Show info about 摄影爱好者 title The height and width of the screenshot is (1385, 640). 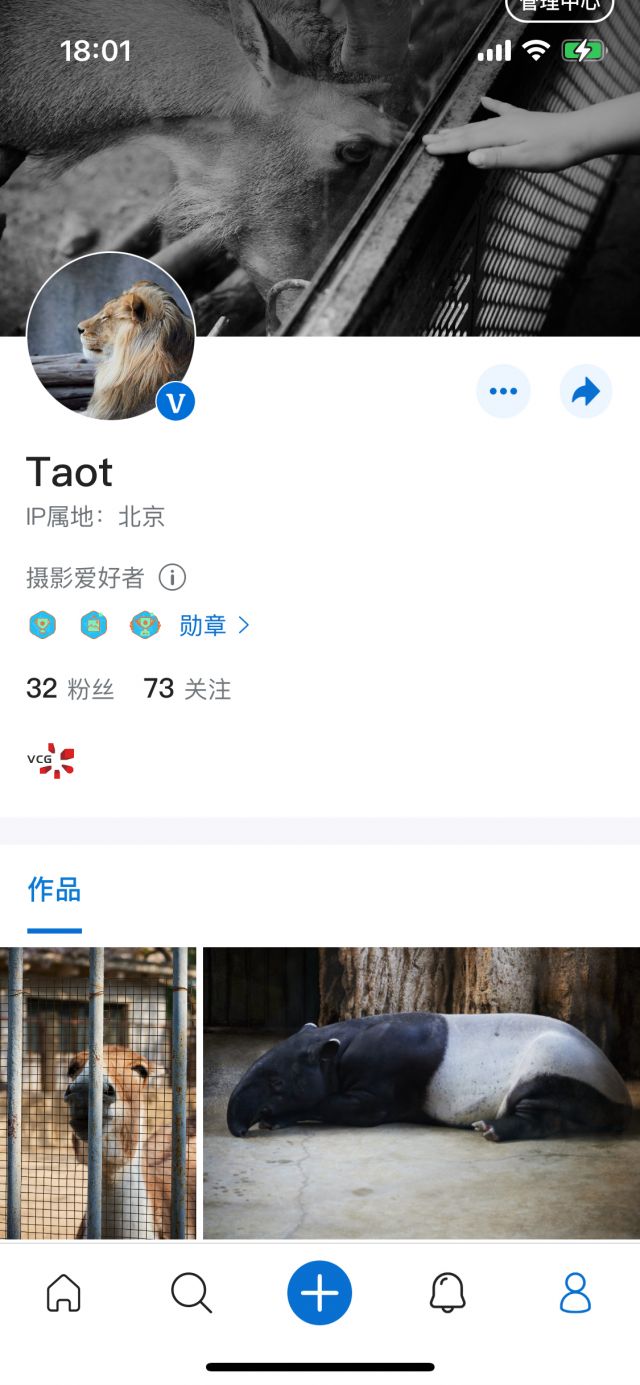[173, 578]
